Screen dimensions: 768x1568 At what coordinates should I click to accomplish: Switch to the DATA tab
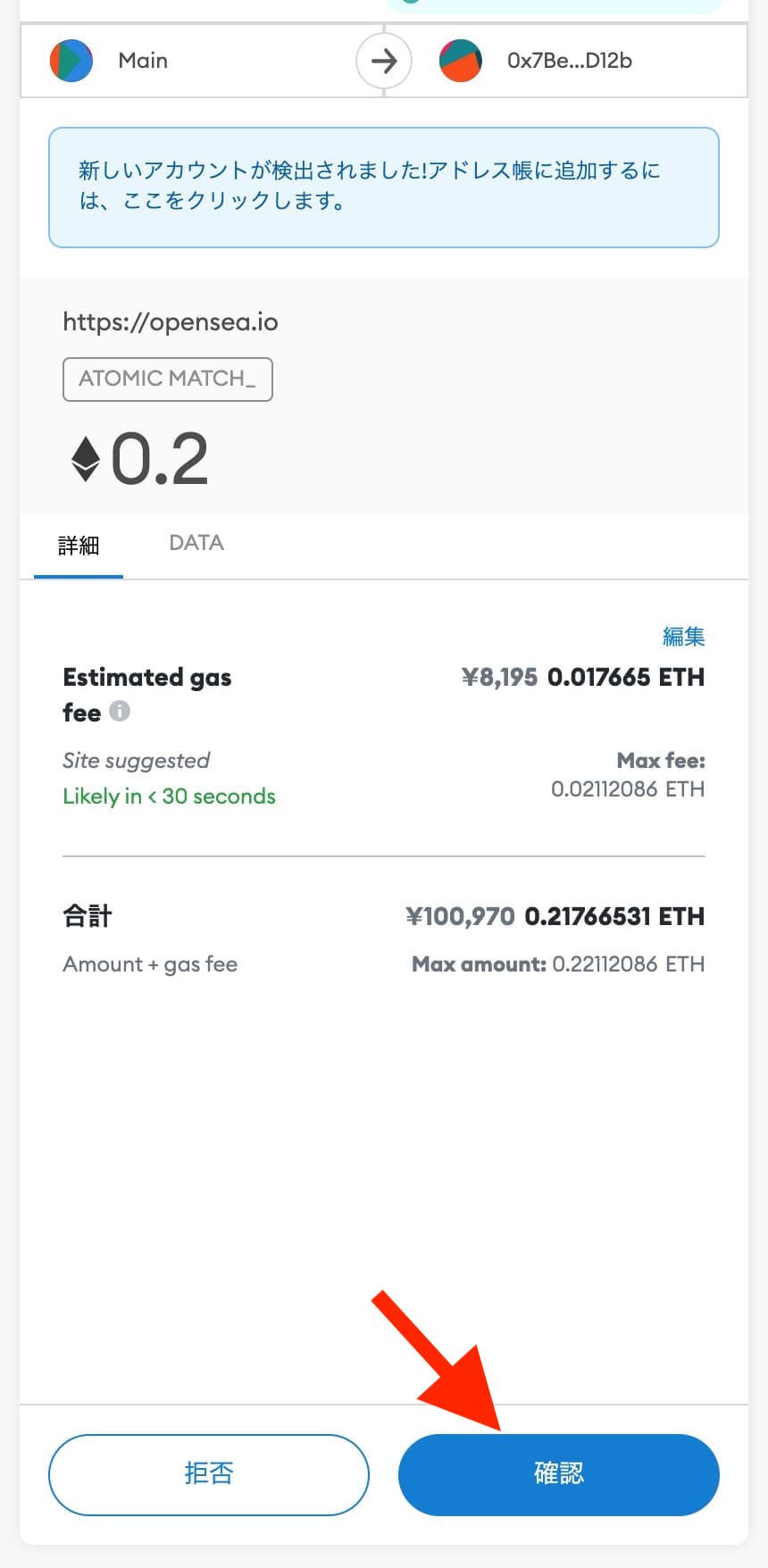click(196, 543)
